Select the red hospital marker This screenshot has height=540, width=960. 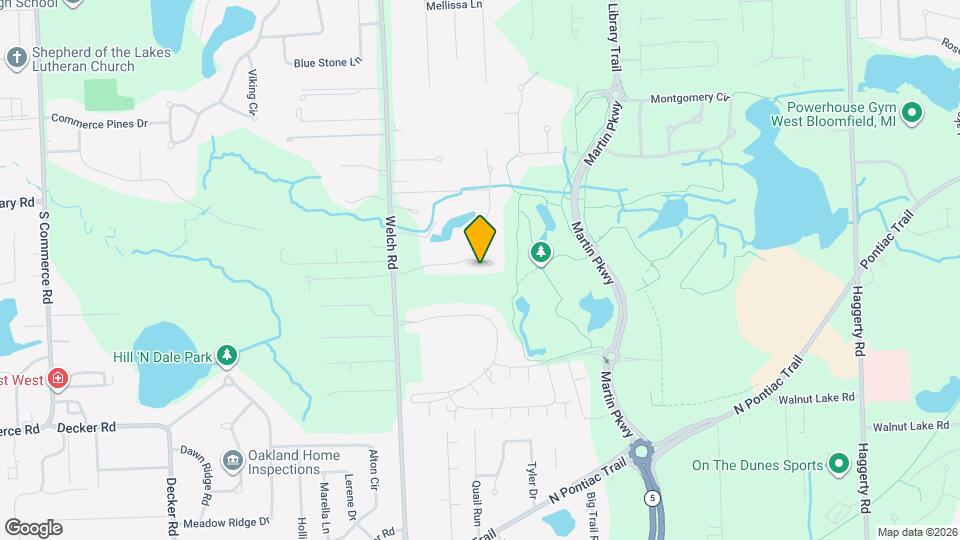pos(58,379)
